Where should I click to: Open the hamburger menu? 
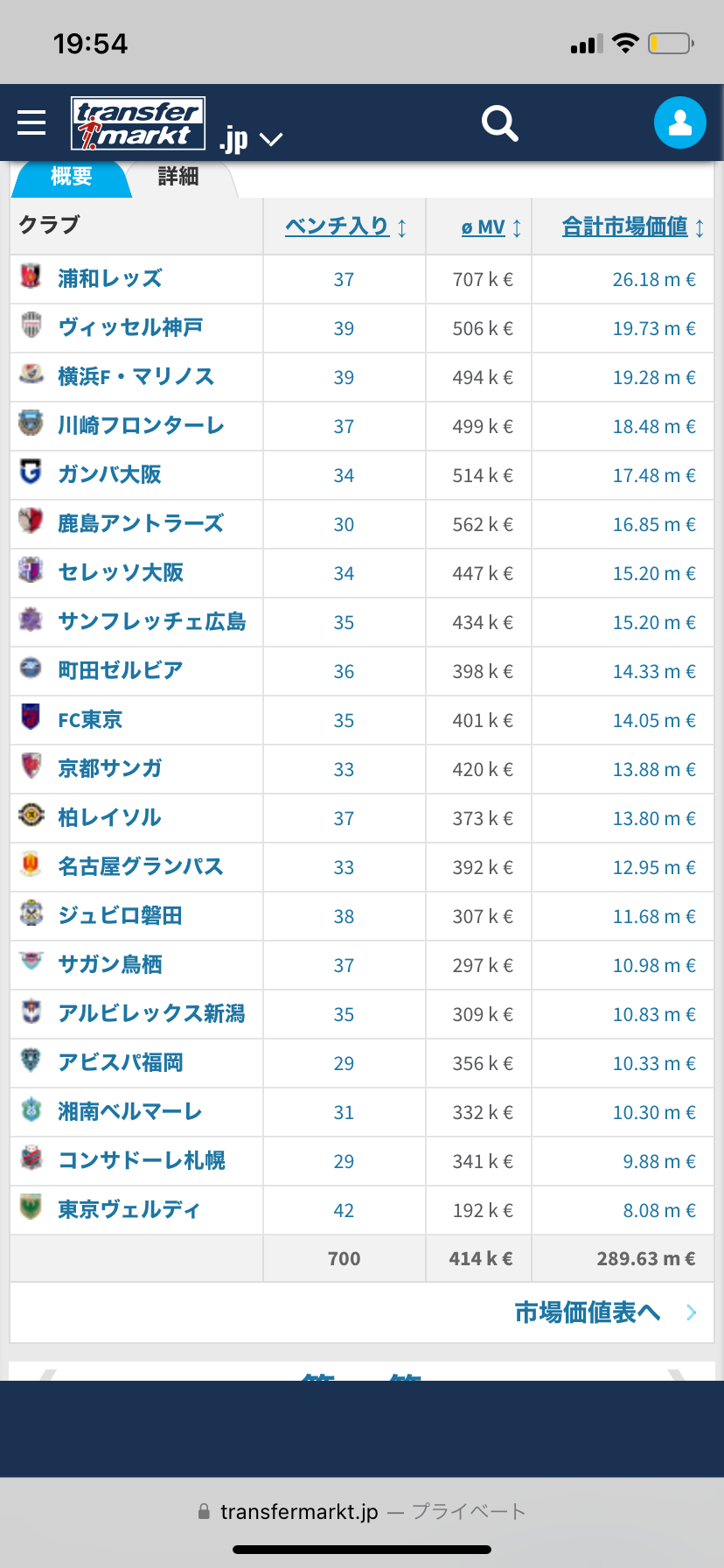(x=31, y=122)
